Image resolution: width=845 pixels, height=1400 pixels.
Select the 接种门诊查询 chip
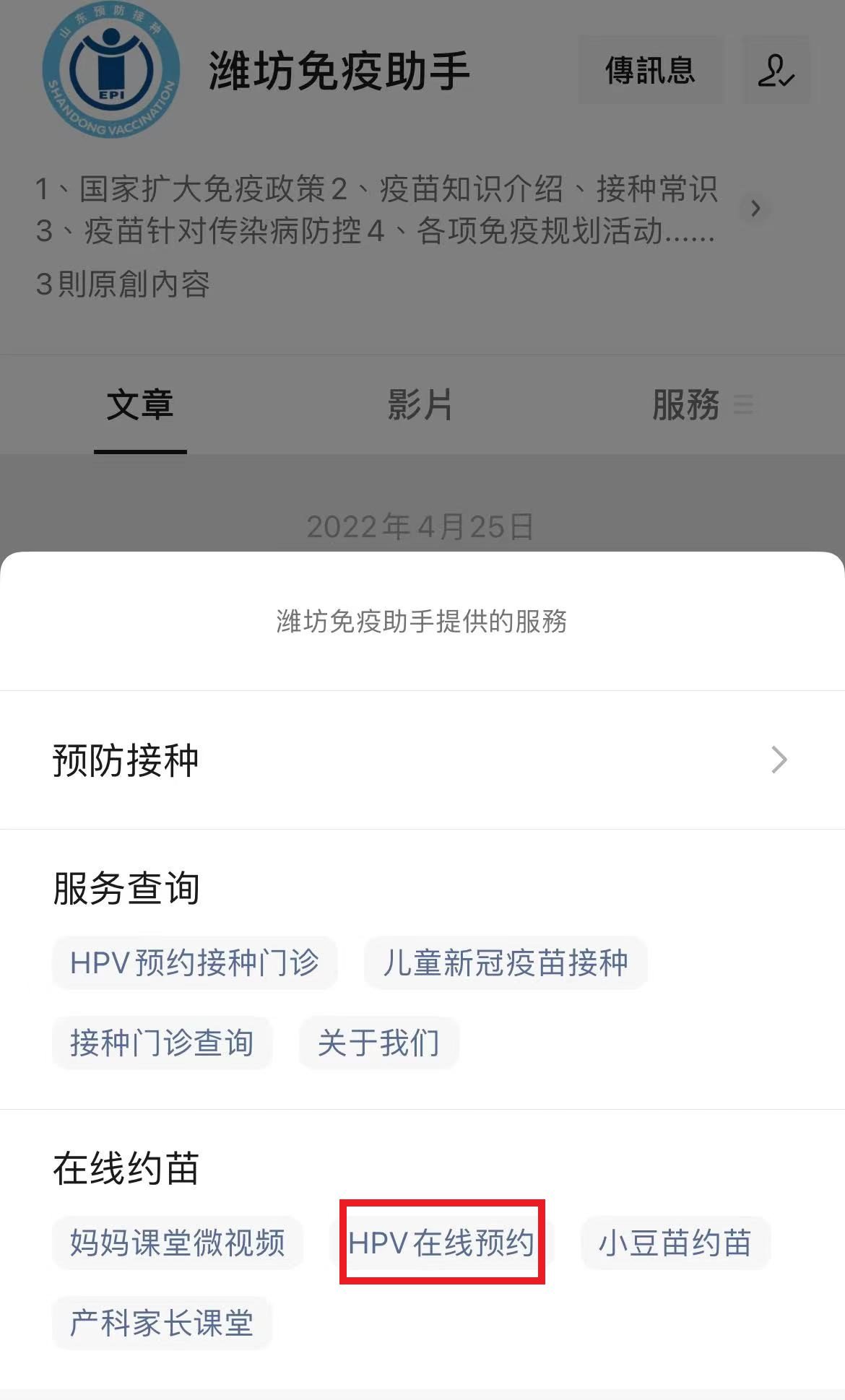tap(162, 1043)
